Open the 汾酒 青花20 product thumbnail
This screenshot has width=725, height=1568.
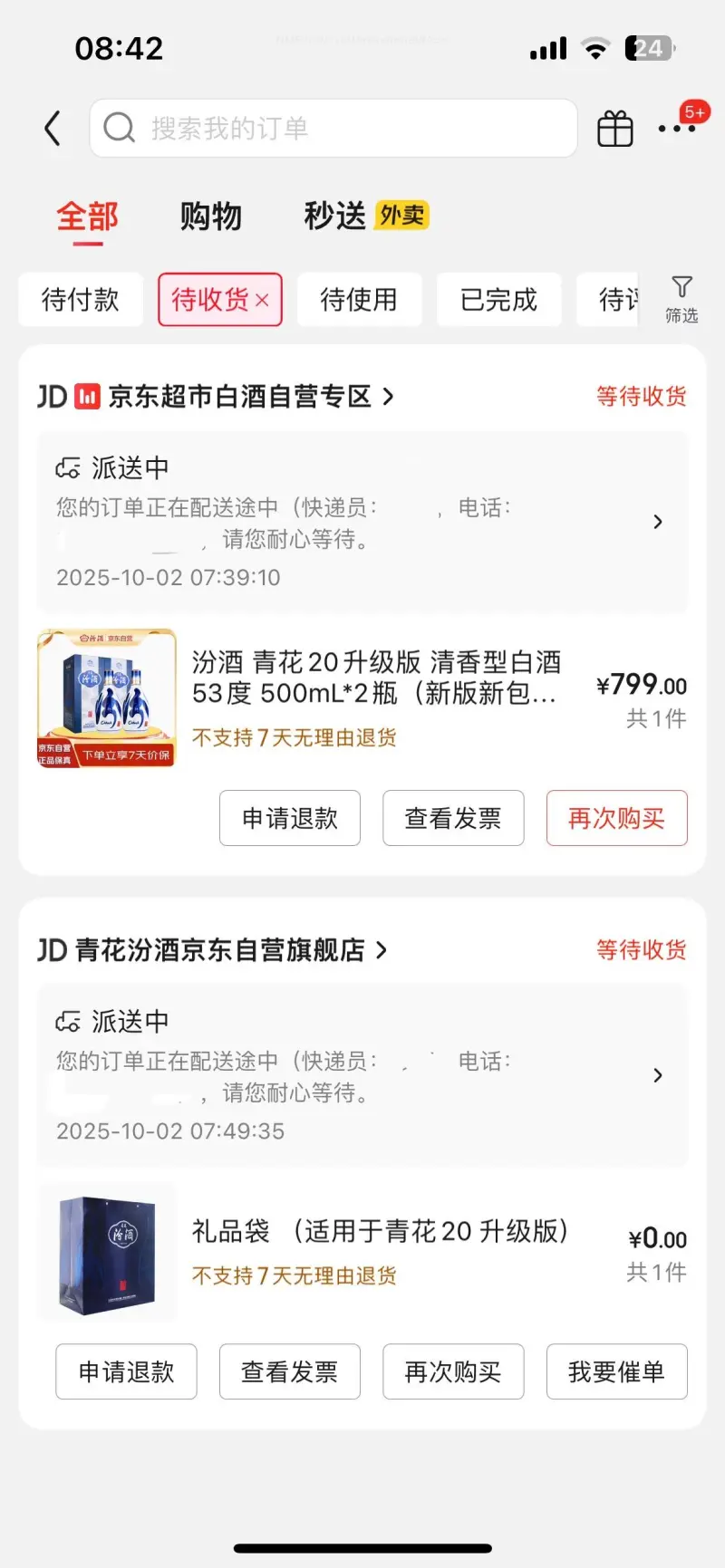107,698
